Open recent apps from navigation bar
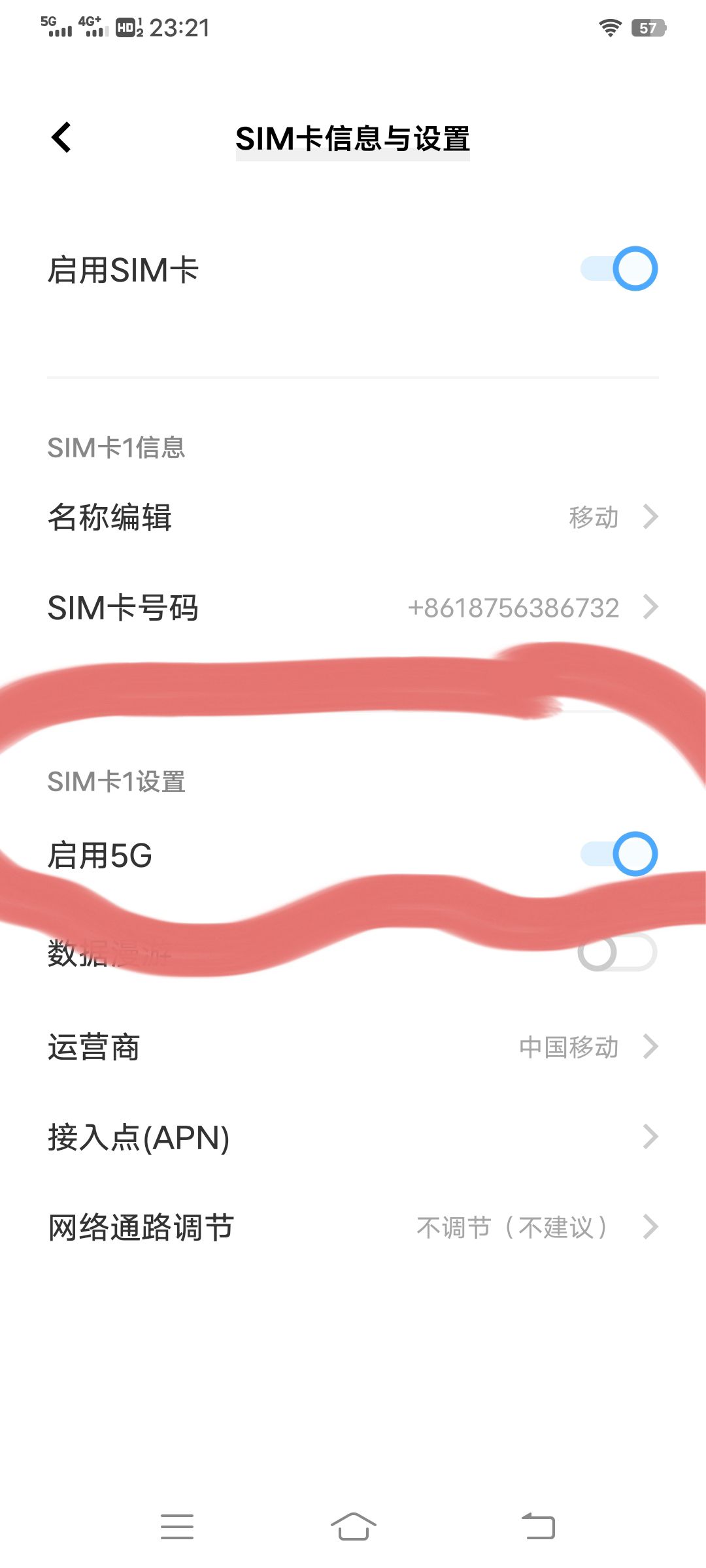 tap(177, 1527)
